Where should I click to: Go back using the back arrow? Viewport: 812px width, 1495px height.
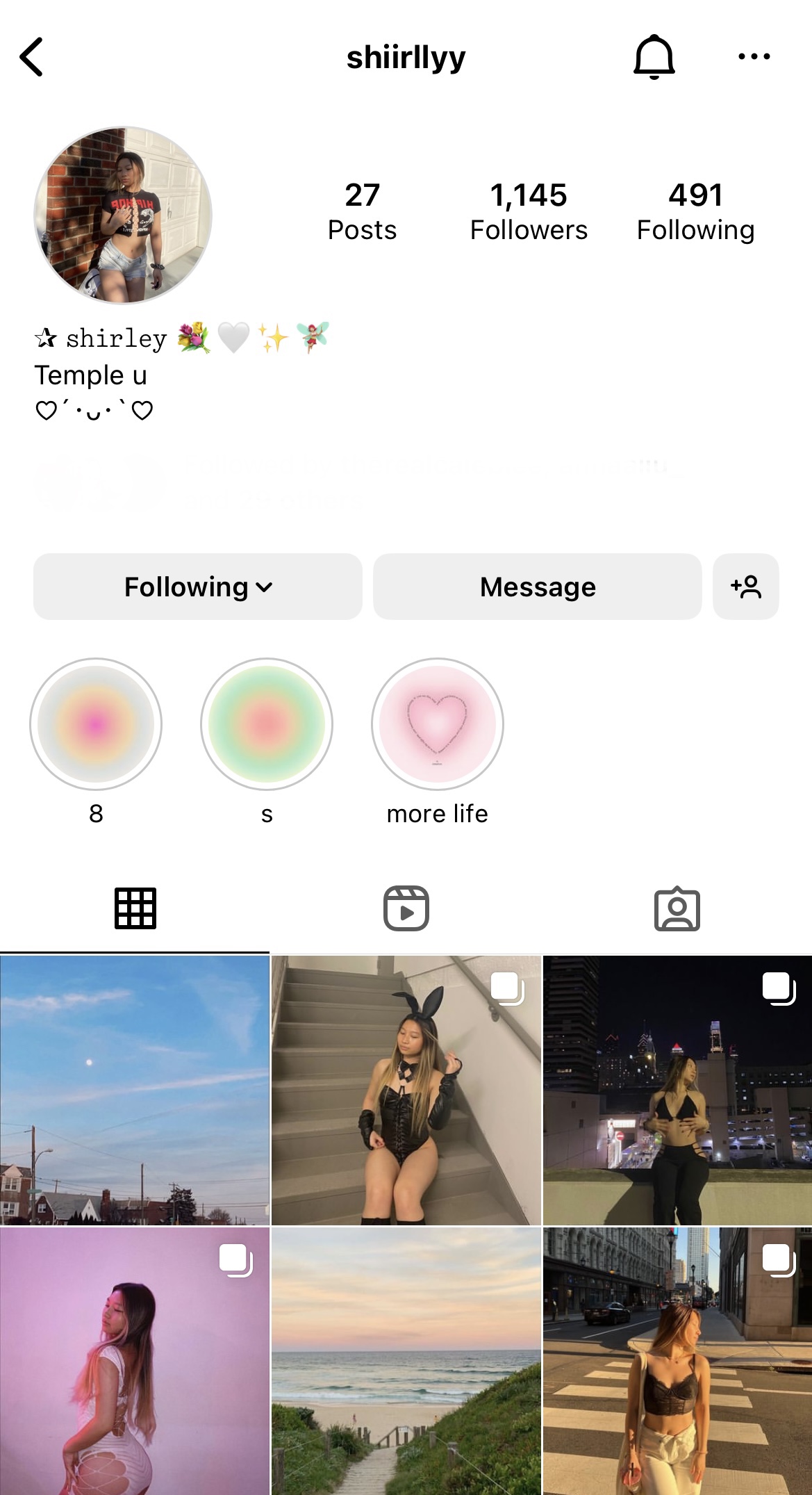(x=32, y=57)
